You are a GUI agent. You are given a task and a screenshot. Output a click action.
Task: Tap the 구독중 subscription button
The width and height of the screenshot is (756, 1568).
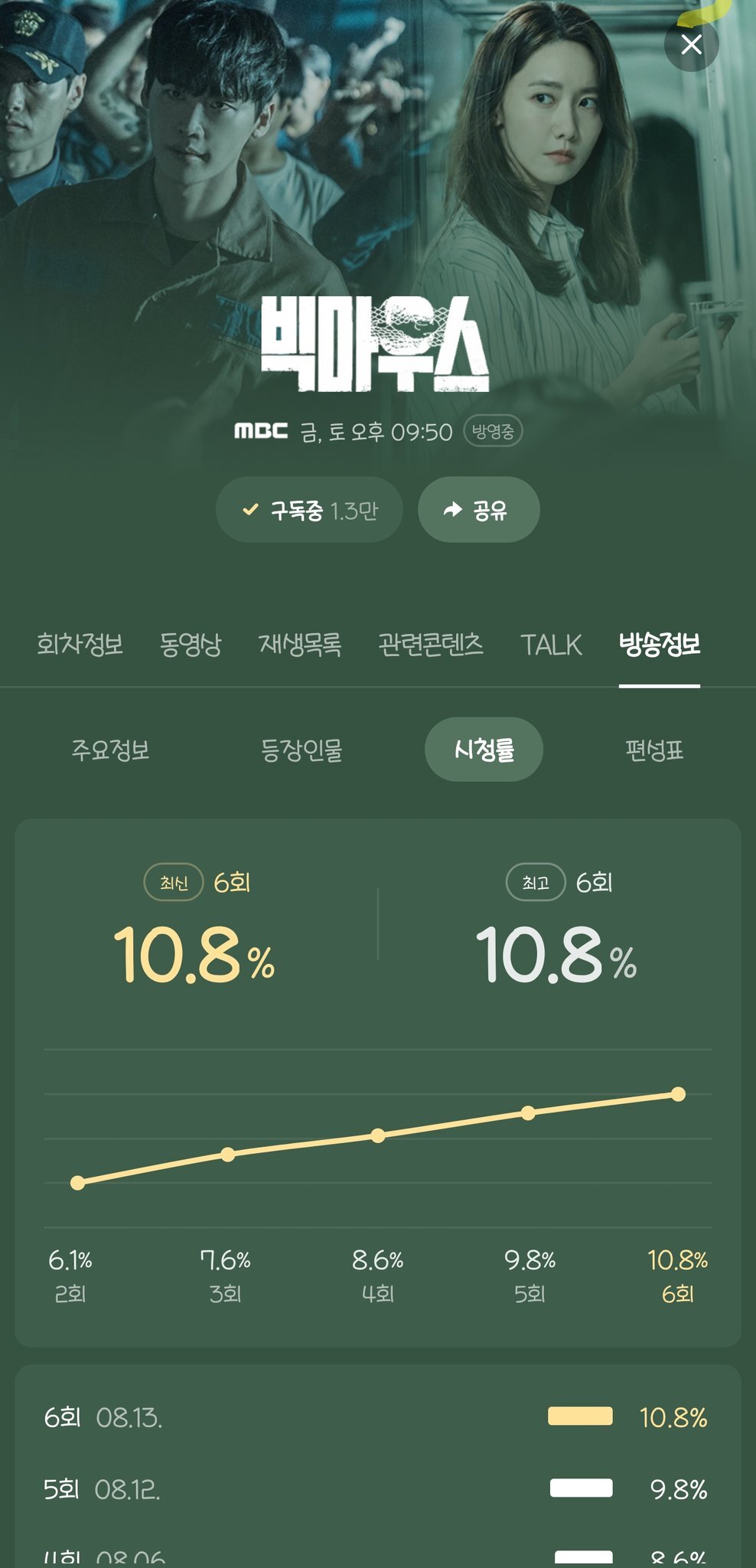[309, 510]
